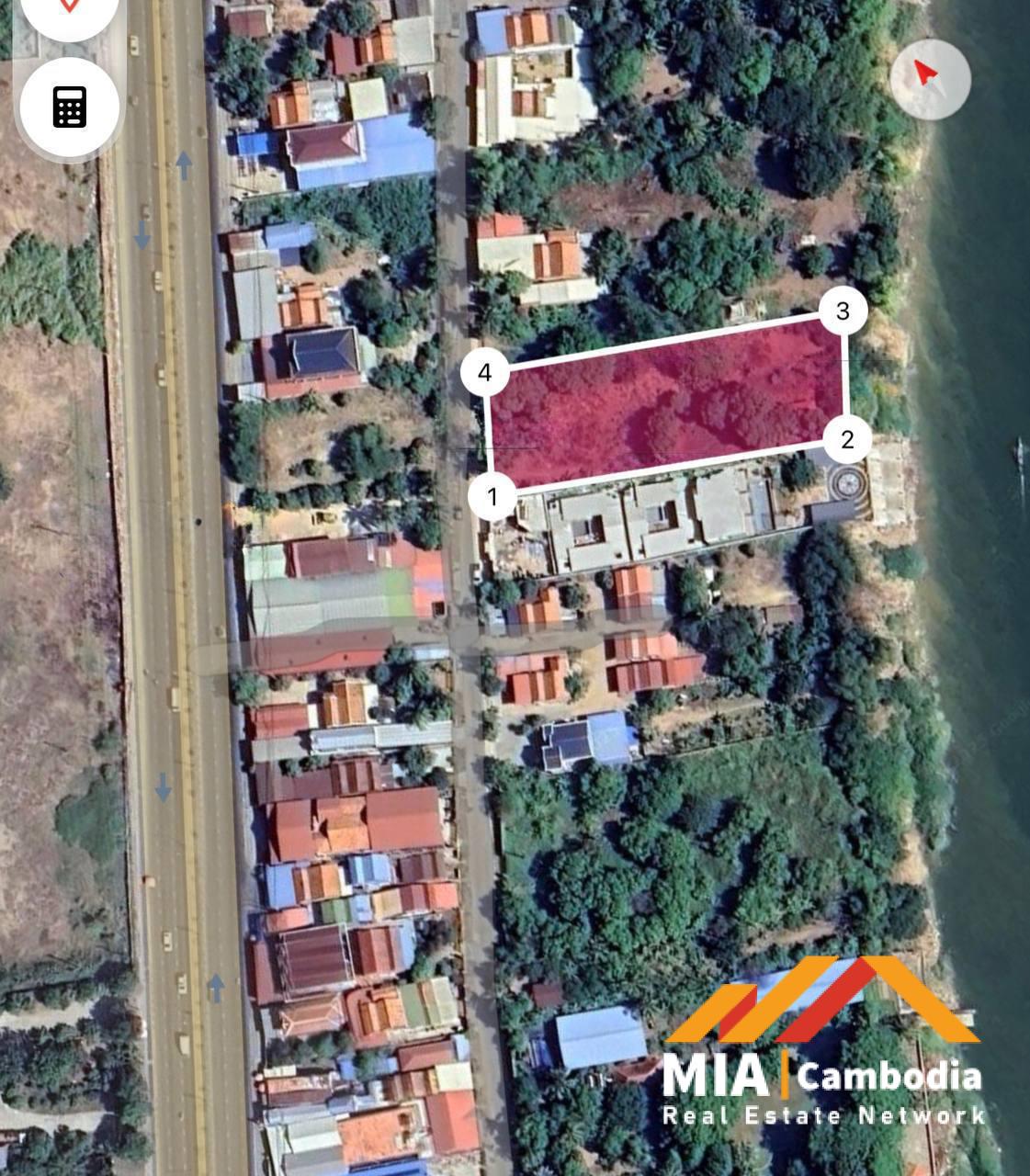Tap the location pin button
The image size is (1030, 1176).
click(x=69, y=9)
